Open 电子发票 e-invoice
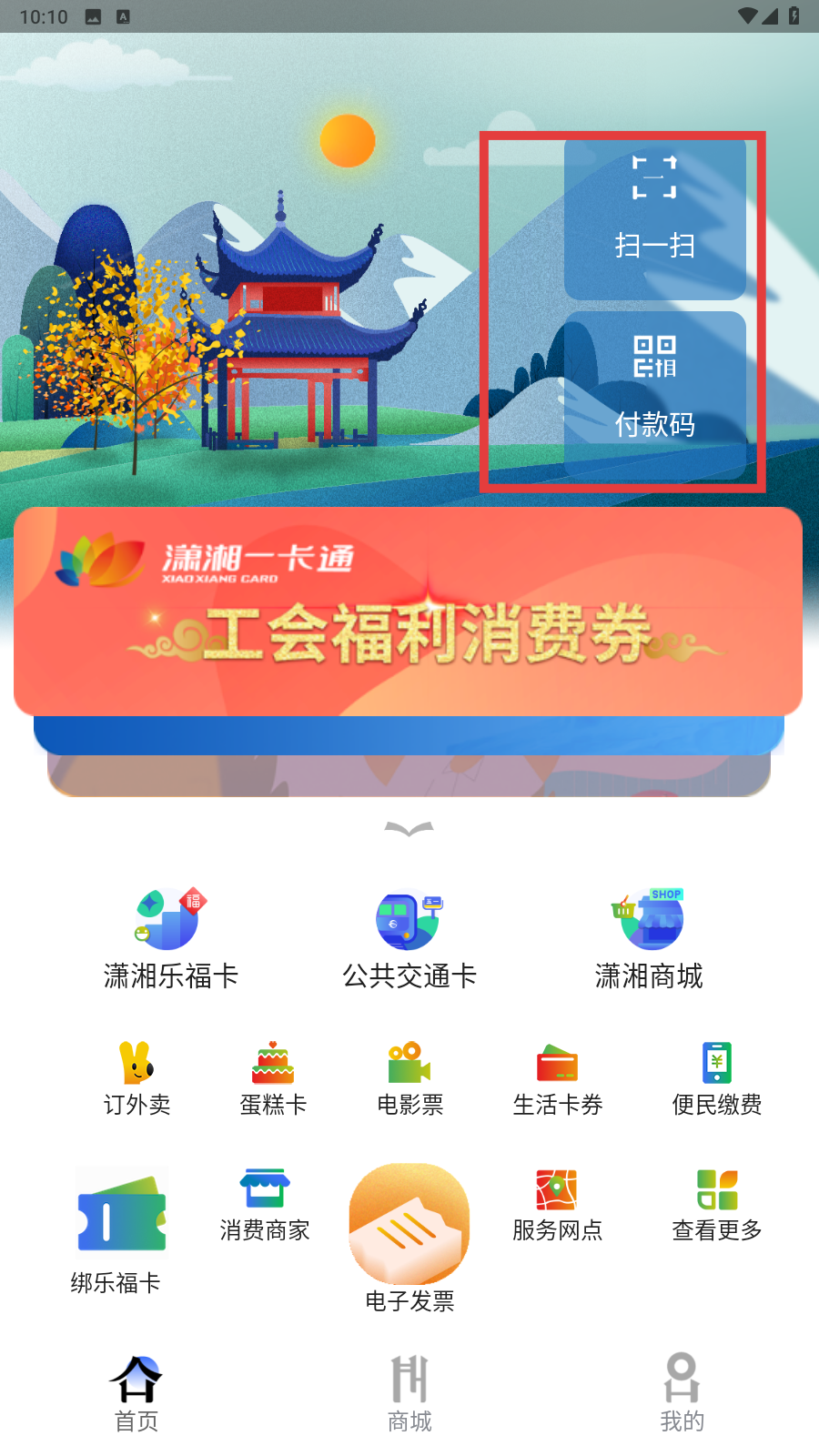The image size is (819, 1456). tap(409, 1239)
